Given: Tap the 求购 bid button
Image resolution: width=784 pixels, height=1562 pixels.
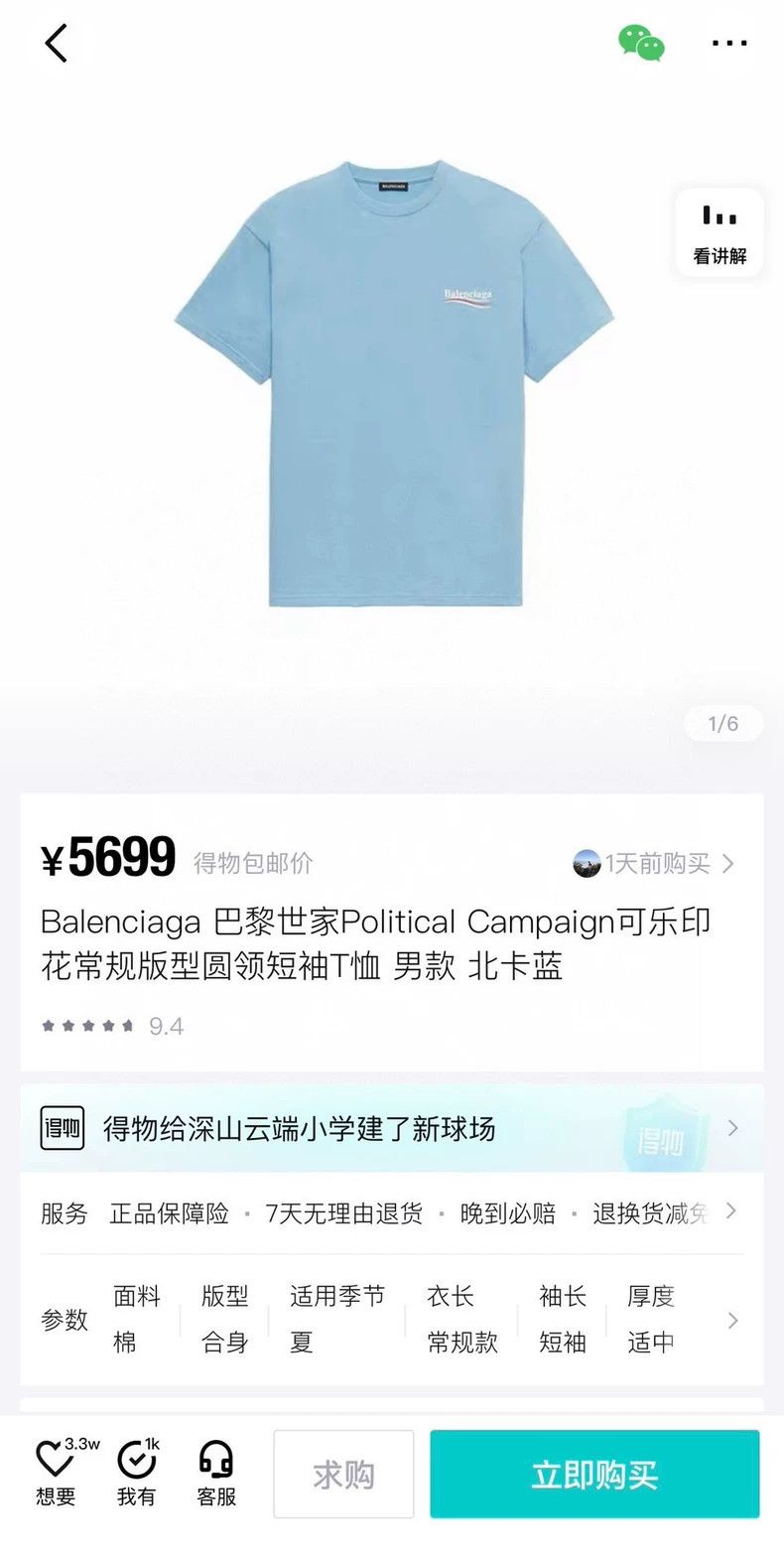Looking at the screenshot, I should (343, 1475).
